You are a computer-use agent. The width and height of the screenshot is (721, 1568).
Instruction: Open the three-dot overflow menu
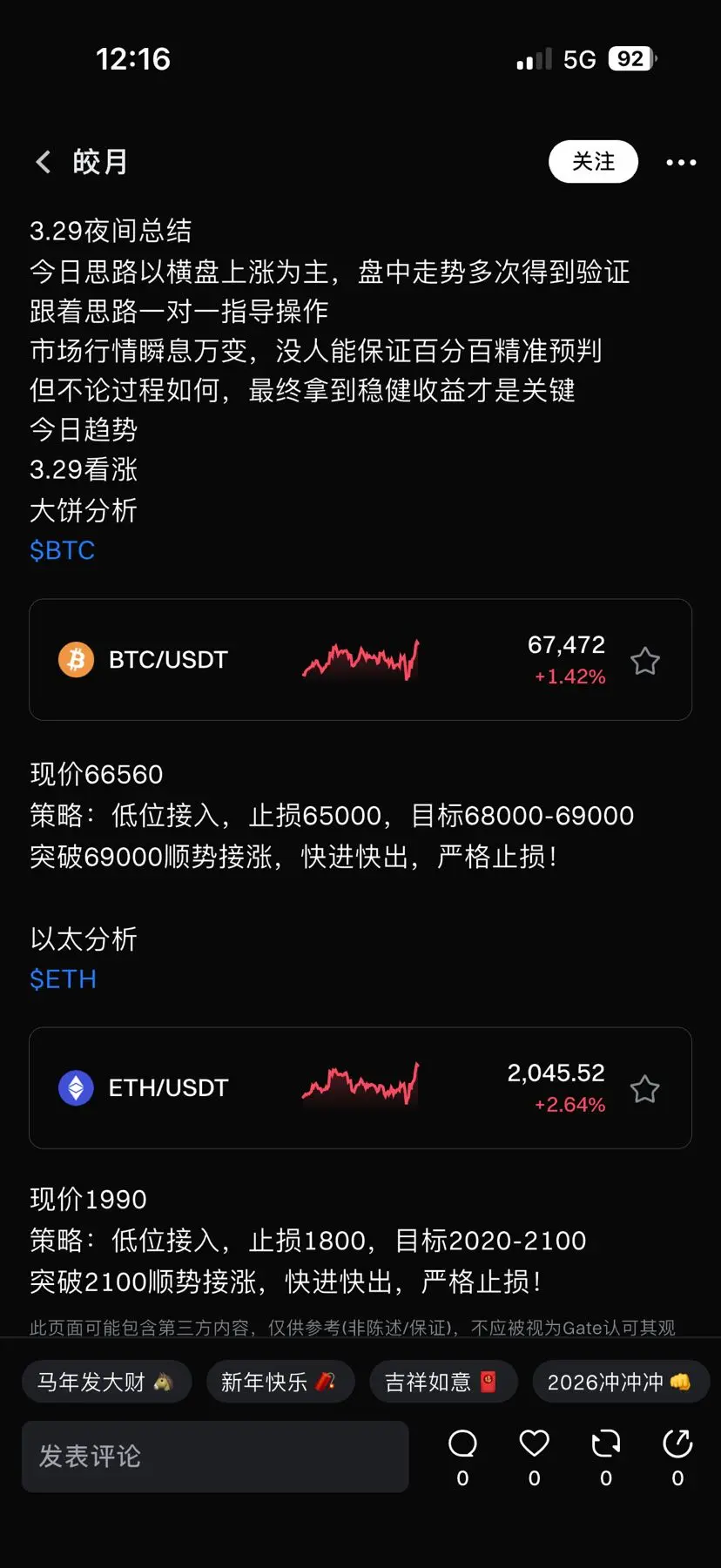pos(681,162)
